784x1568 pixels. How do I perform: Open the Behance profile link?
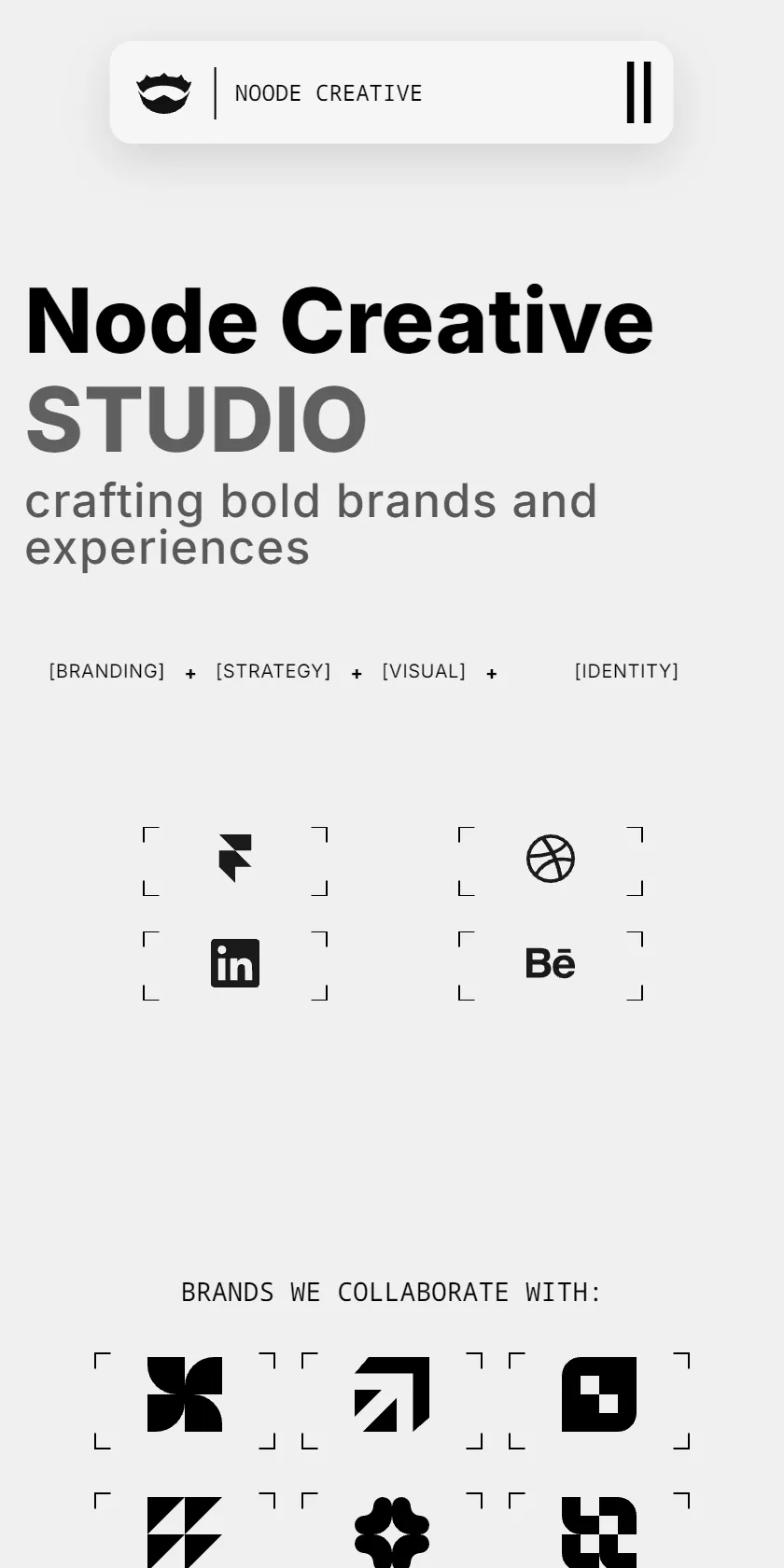551,964
